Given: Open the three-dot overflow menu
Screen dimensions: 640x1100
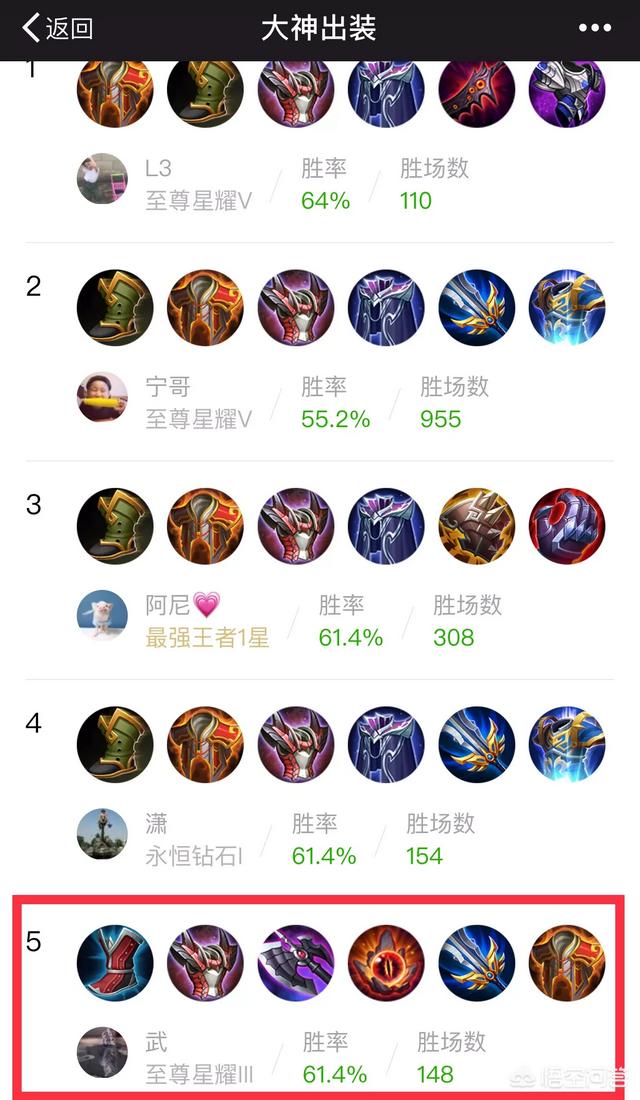Looking at the screenshot, I should click(x=594, y=28).
